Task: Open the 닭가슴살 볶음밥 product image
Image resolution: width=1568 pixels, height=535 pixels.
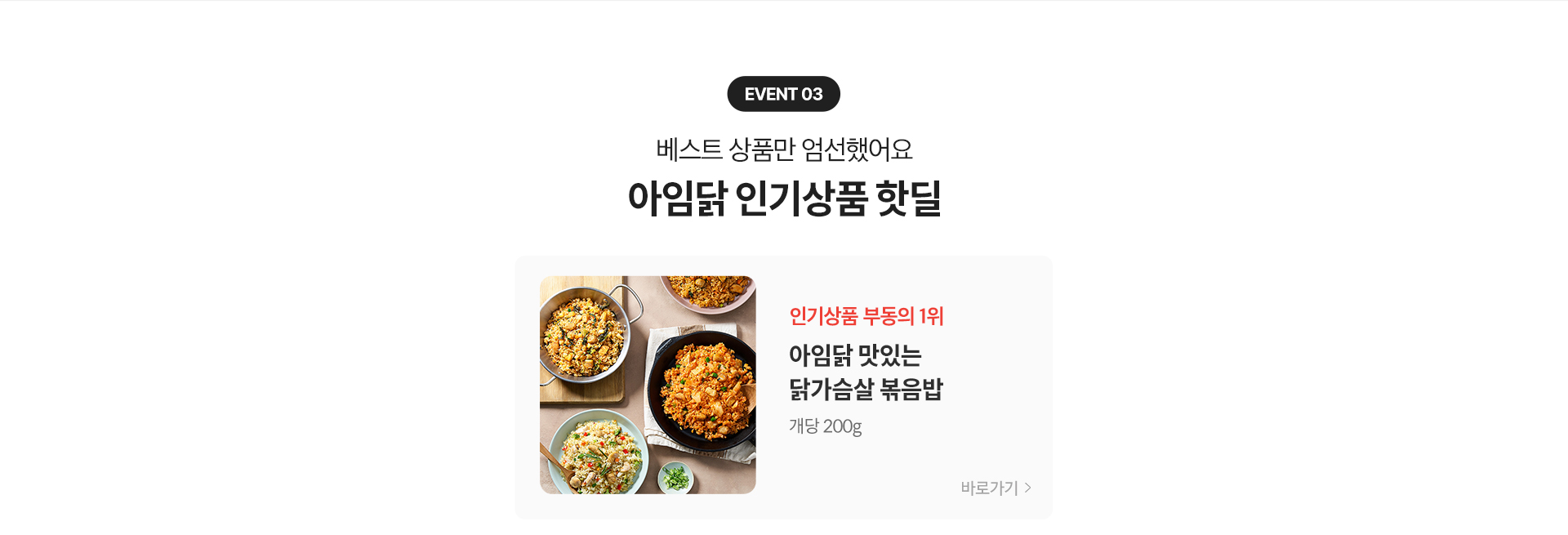Action: 648,385
